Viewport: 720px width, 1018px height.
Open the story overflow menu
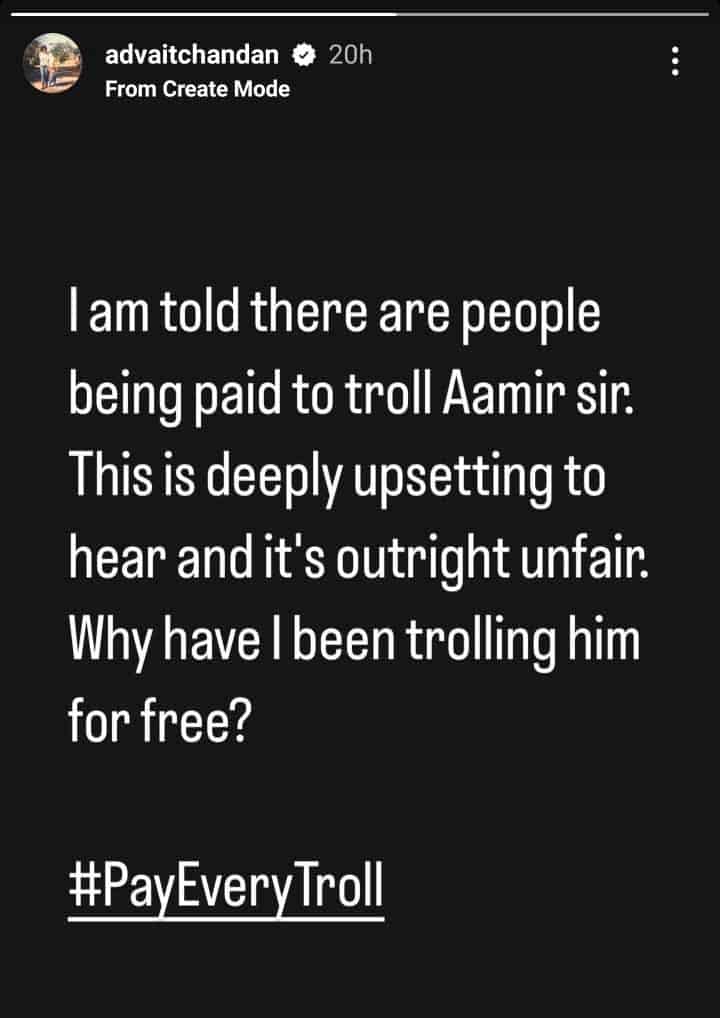(x=676, y=63)
